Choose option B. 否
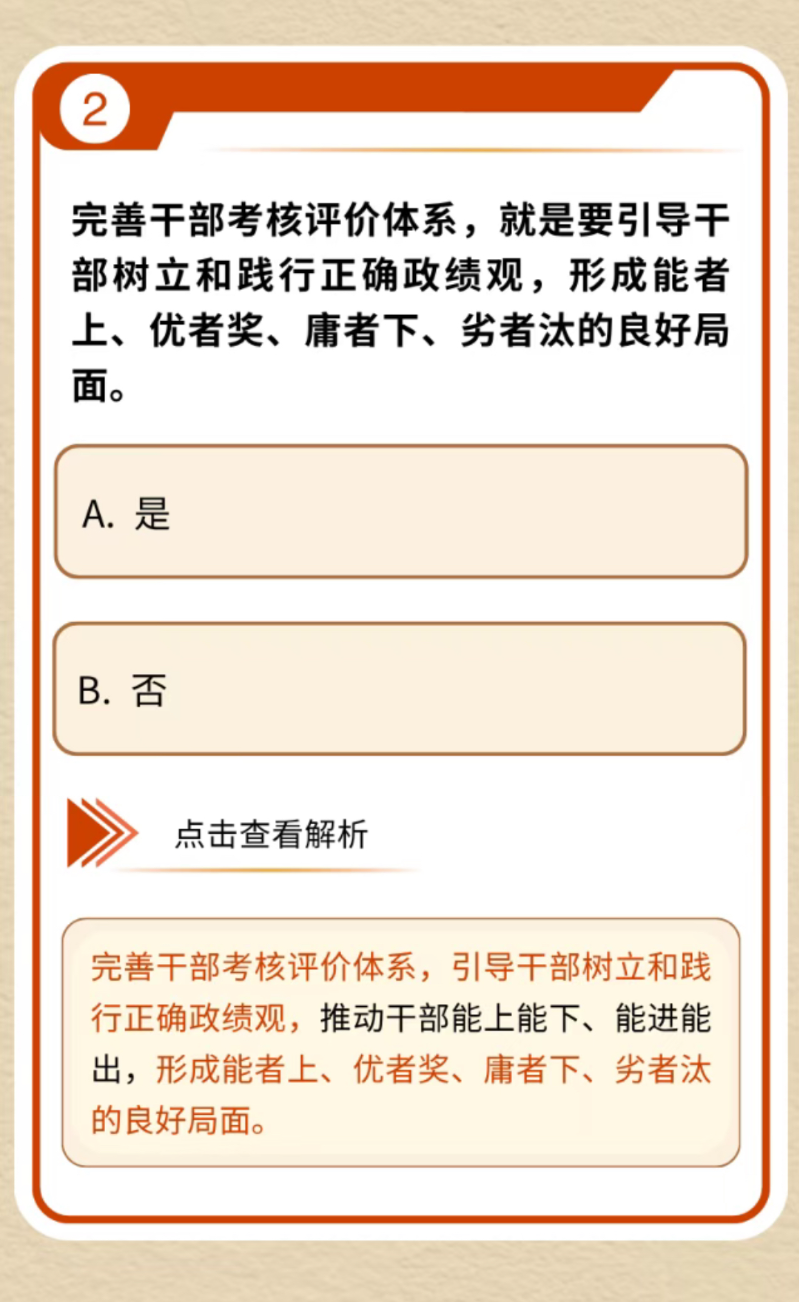 (x=400, y=689)
